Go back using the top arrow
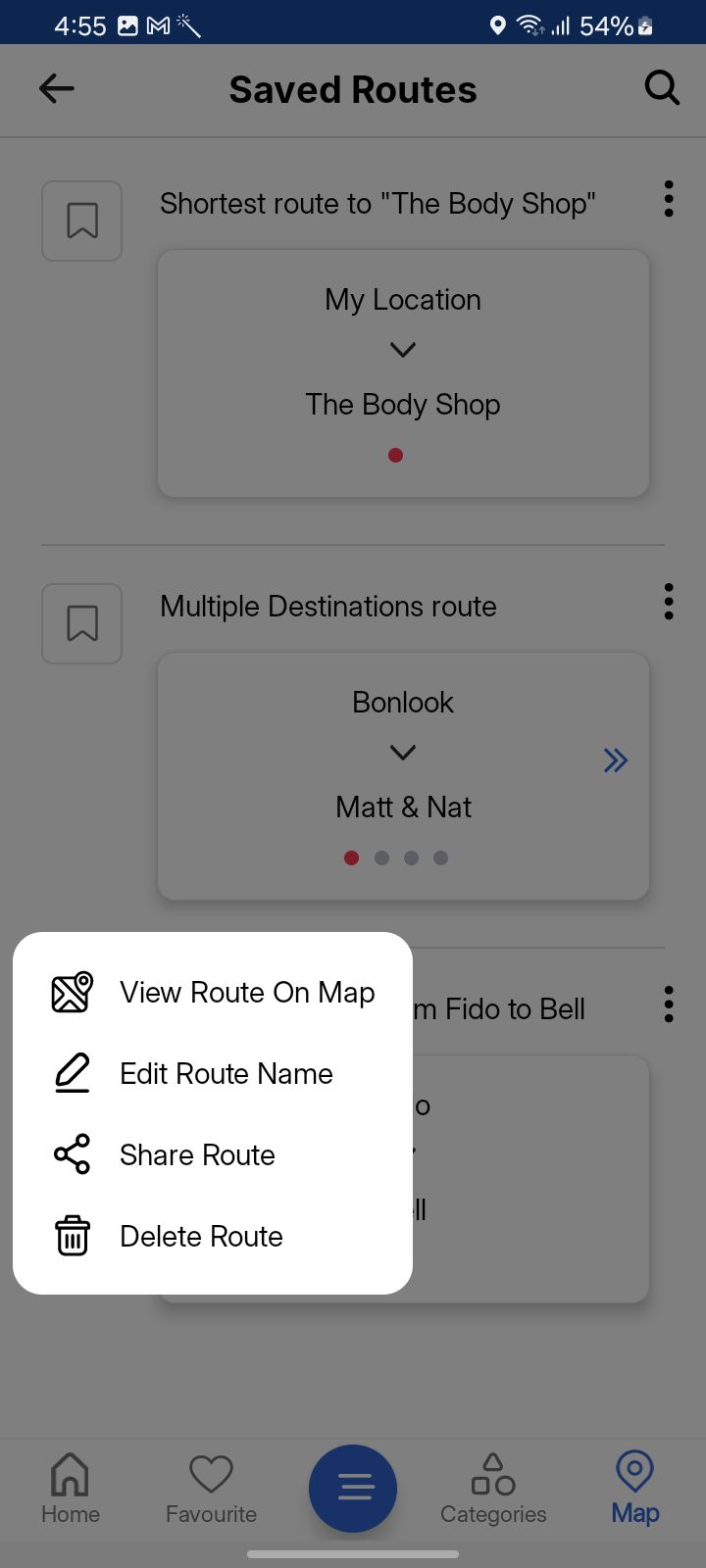Image resolution: width=706 pixels, height=1568 pixels. [57, 89]
